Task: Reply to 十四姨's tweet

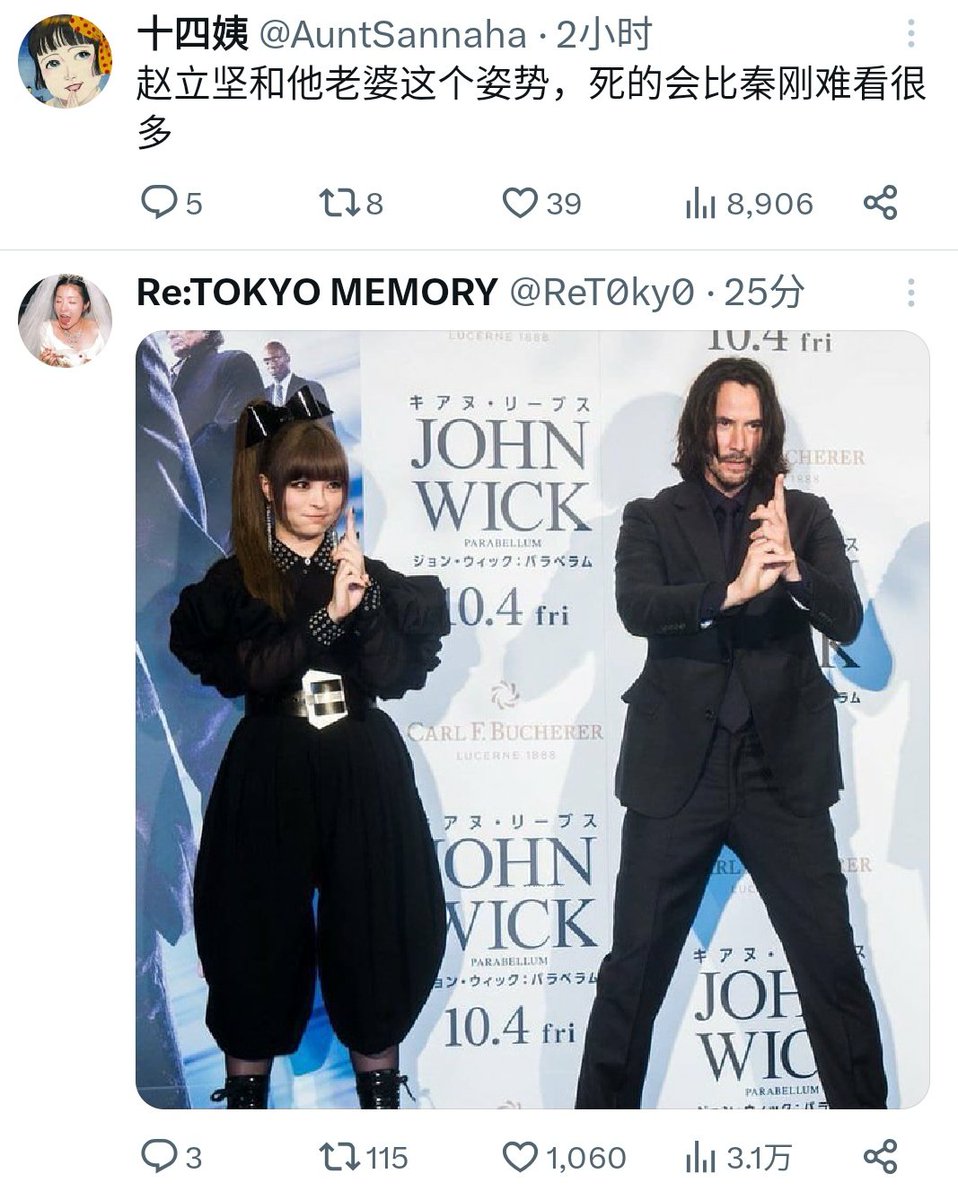Action: click(x=158, y=204)
